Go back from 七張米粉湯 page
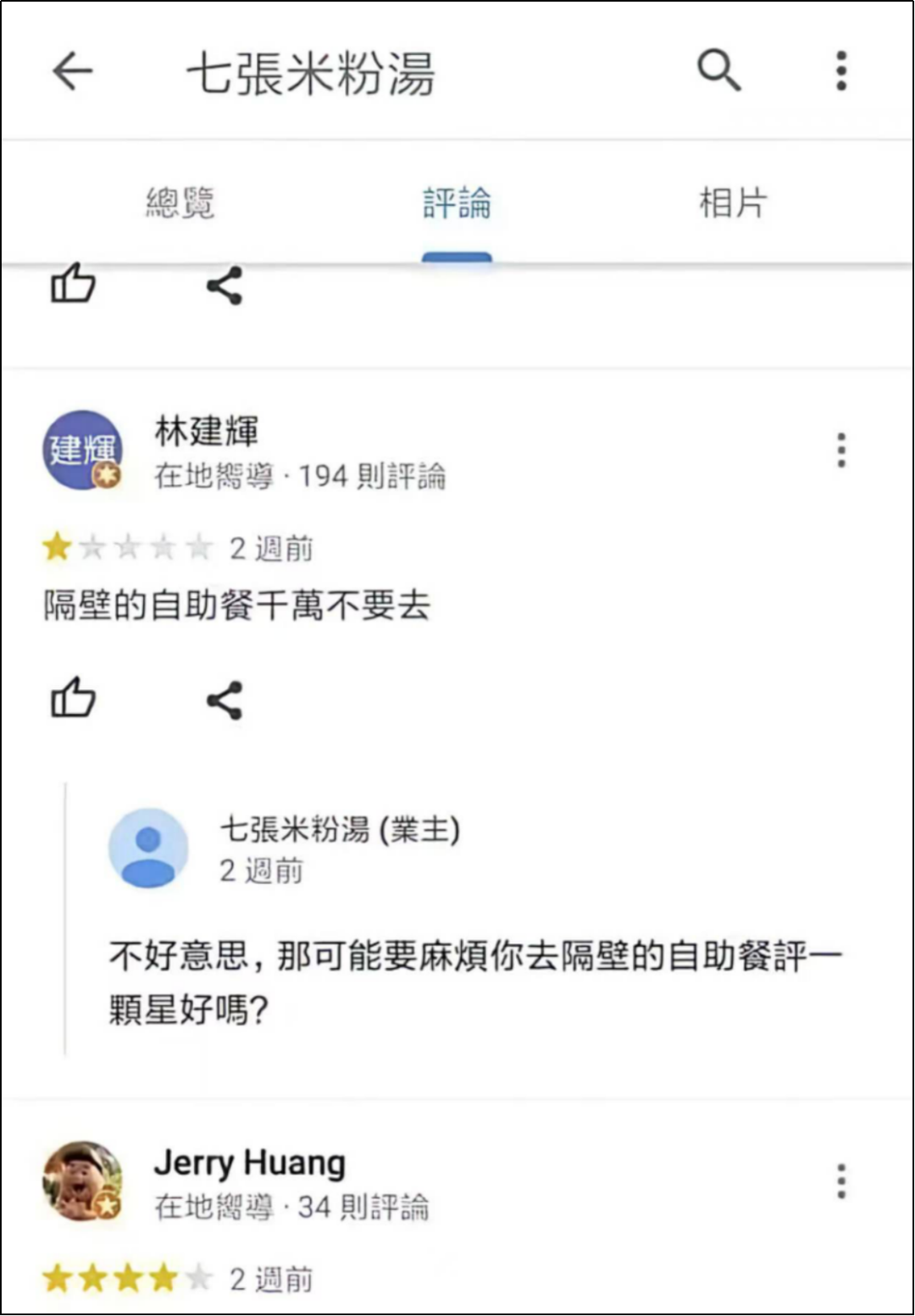The width and height of the screenshot is (915, 1316). (72, 70)
